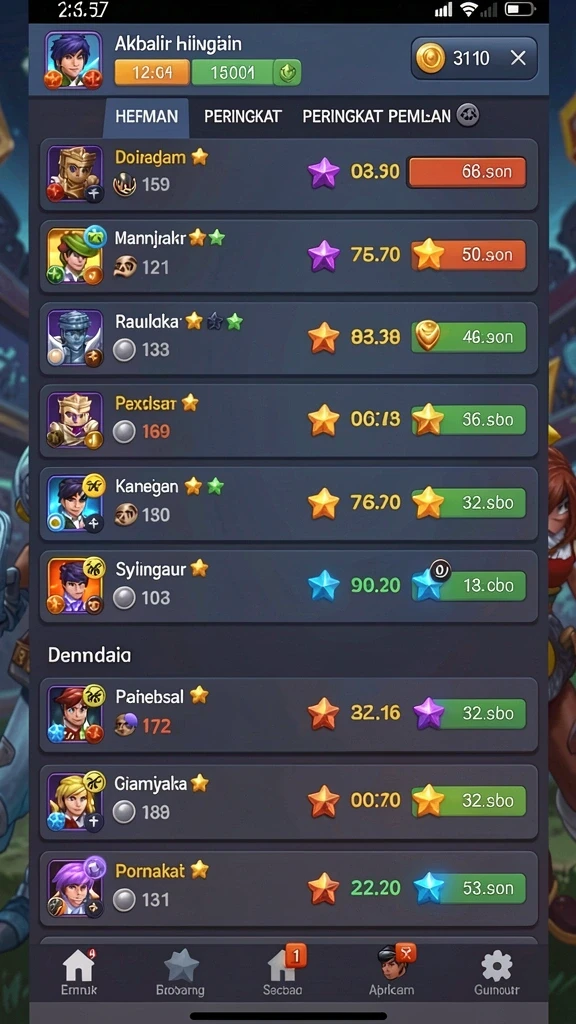Tap the 13.cbo button for Sylingaur
This screenshot has width=576, height=1024.
[468, 585]
